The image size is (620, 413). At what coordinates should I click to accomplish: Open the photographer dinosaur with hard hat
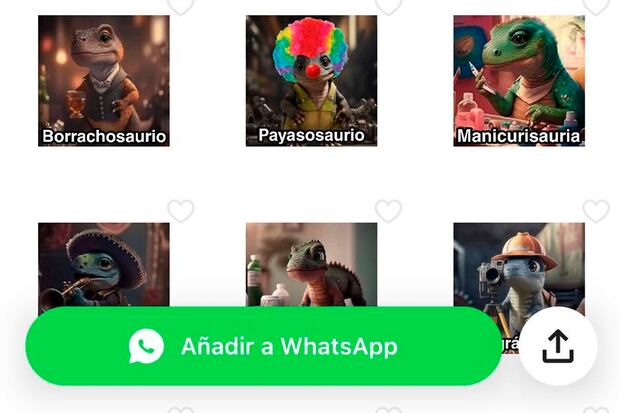518,262
